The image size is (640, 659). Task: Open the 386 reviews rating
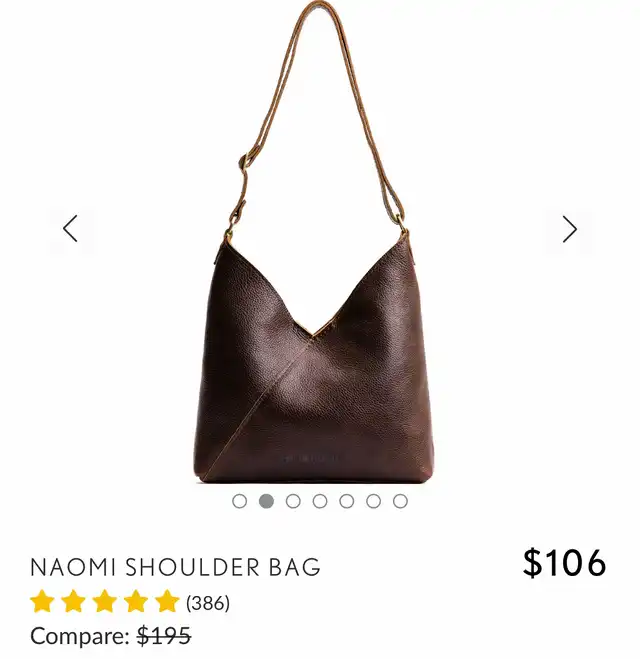[130, 602]
